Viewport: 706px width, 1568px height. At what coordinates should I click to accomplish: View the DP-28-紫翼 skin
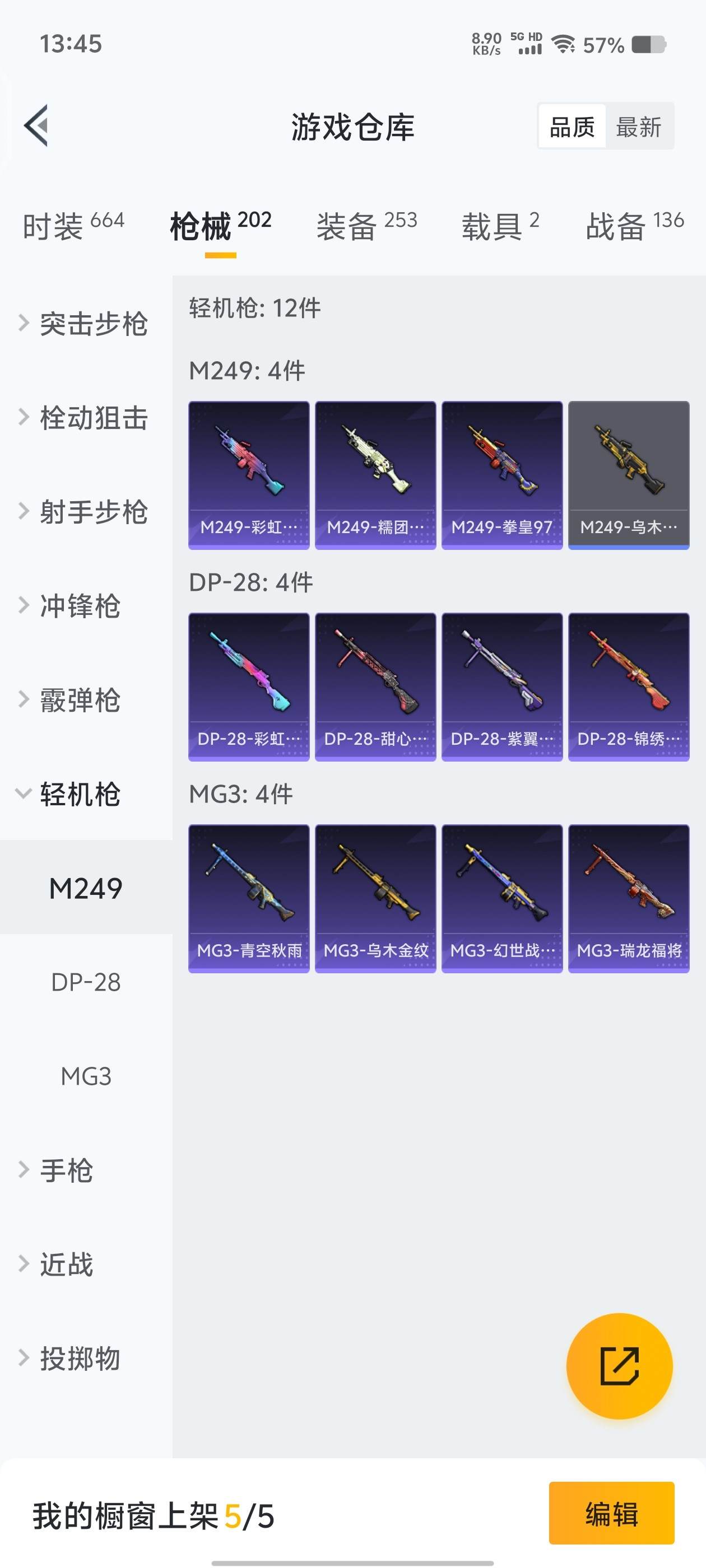[x=502, y=687]
